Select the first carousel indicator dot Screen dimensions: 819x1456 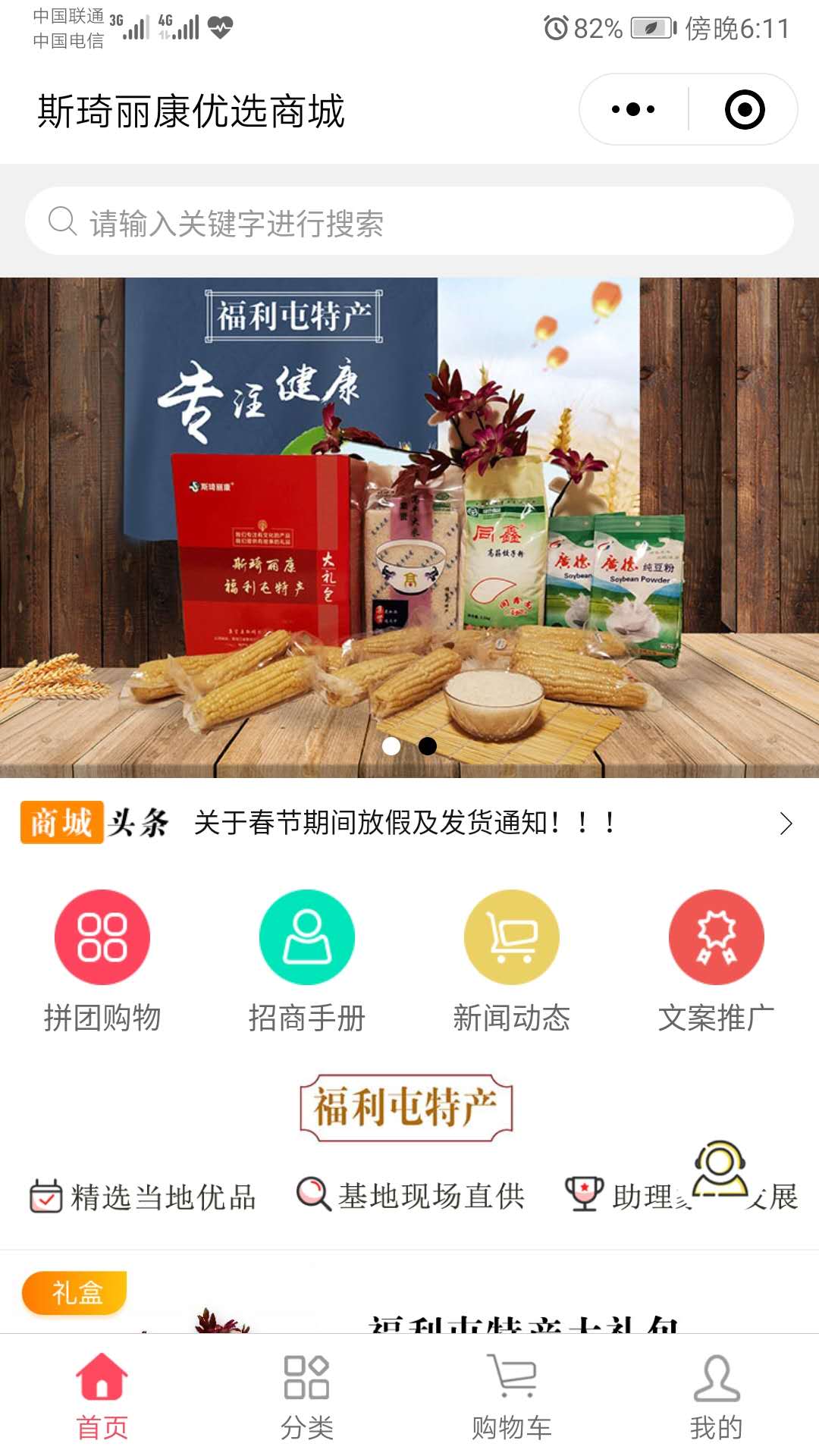click(391, 747)
